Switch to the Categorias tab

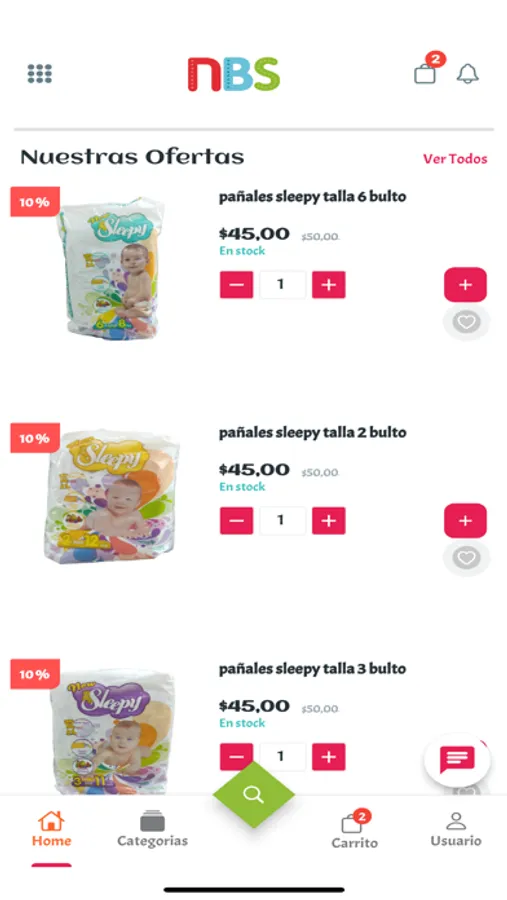point(152,829)
